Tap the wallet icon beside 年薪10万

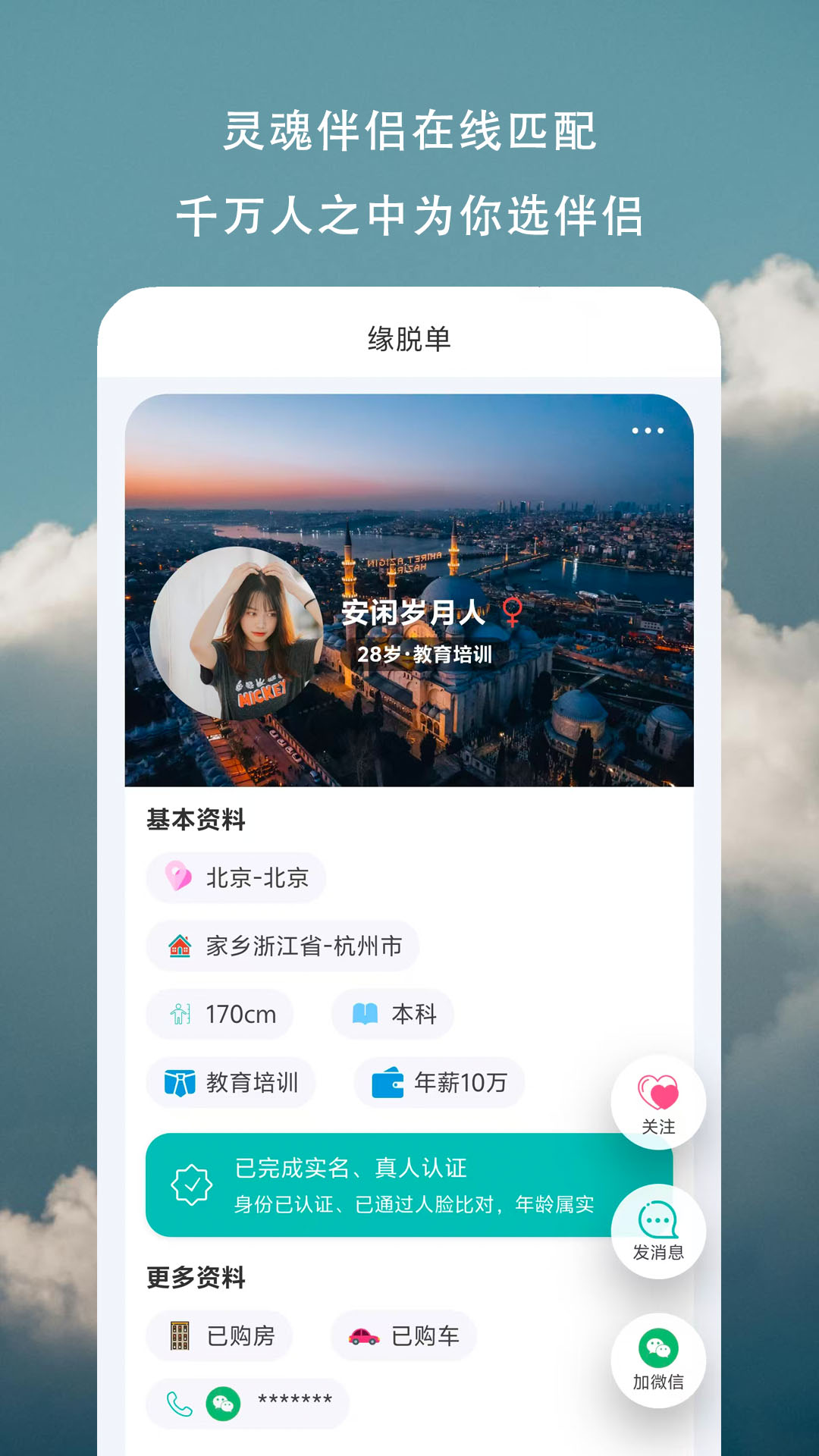click(x=388, y=1083)
